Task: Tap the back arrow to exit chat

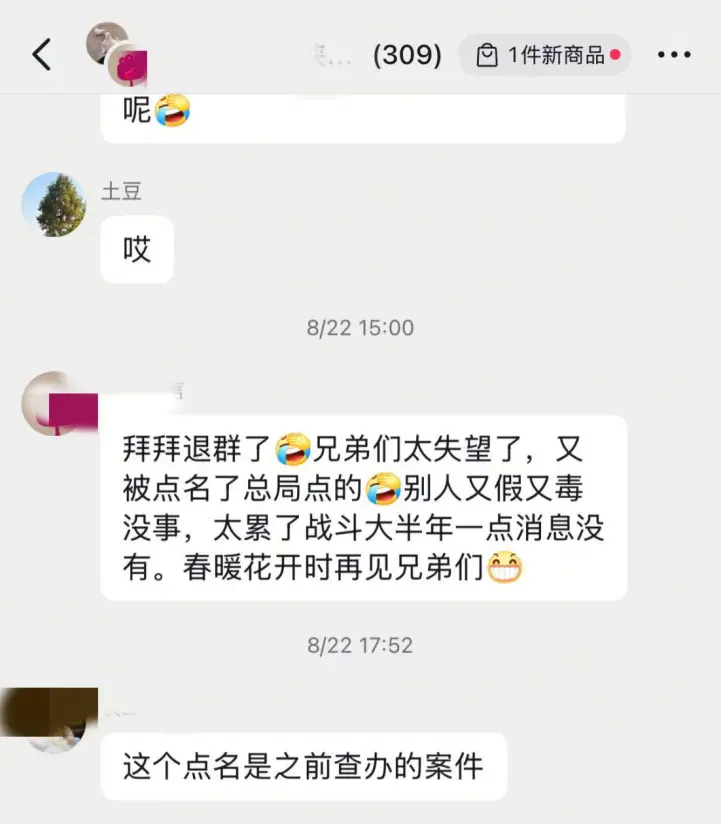Action: (x=42, y=55)
